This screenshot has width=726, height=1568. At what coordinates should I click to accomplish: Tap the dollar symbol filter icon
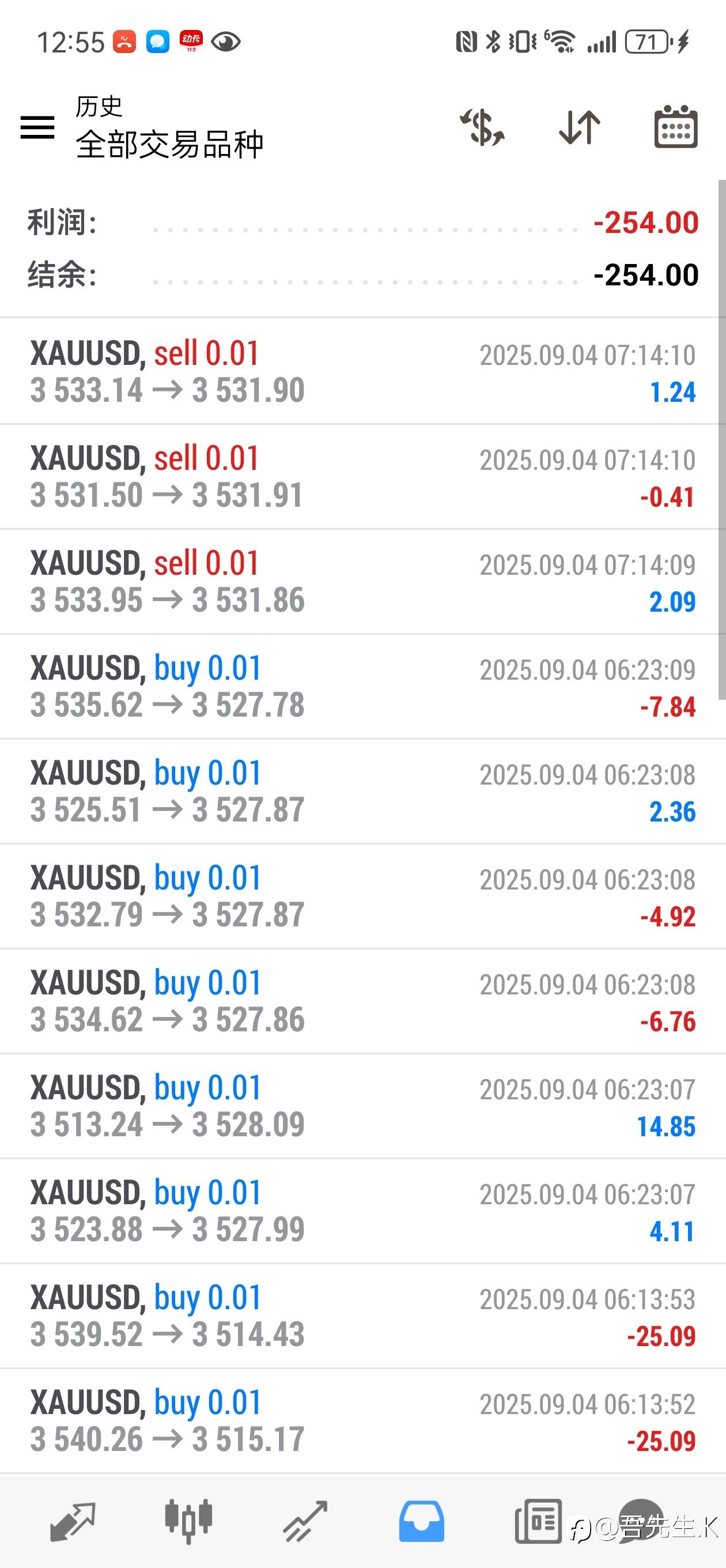click(482, 127)
